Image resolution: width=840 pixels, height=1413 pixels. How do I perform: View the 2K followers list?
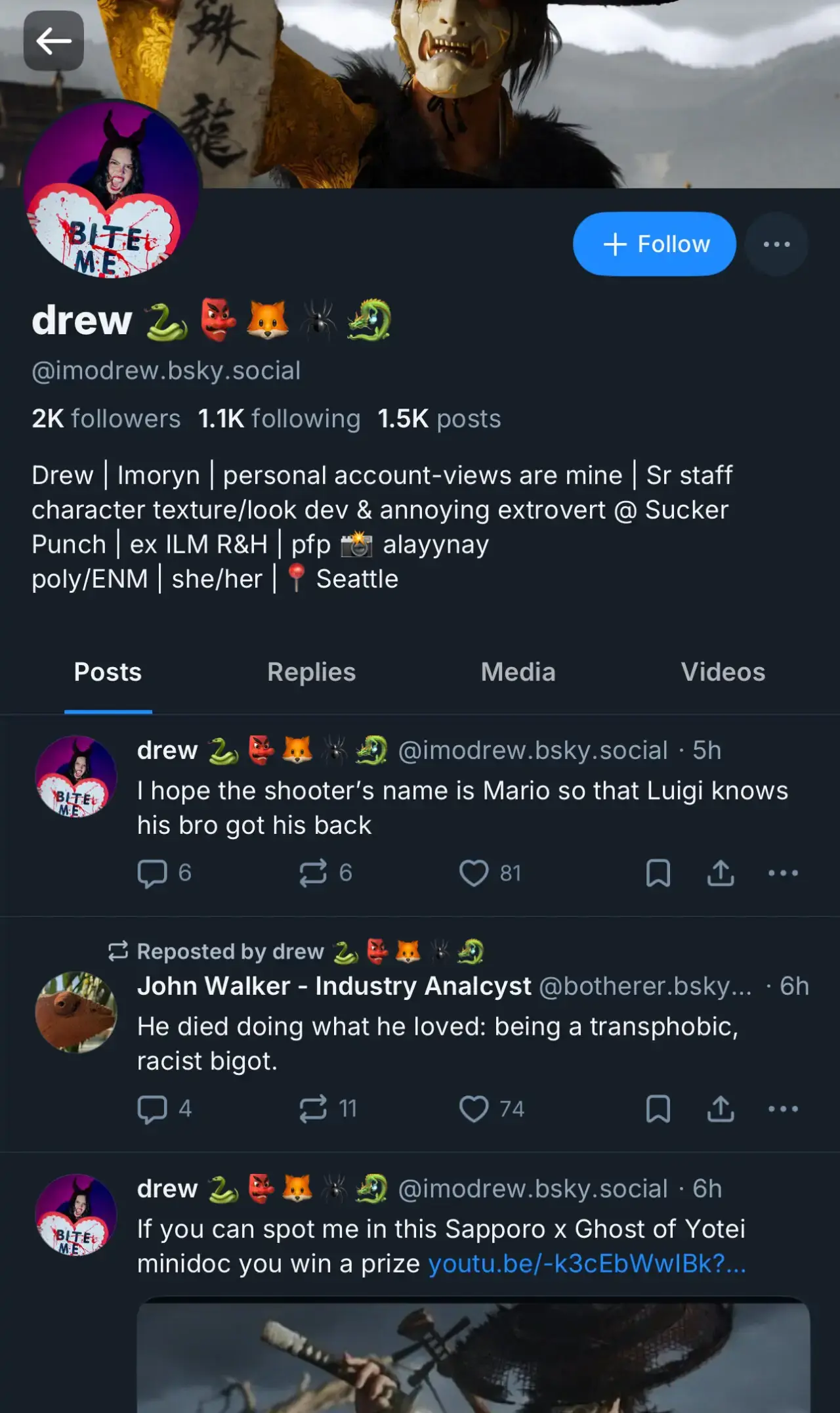106,419
